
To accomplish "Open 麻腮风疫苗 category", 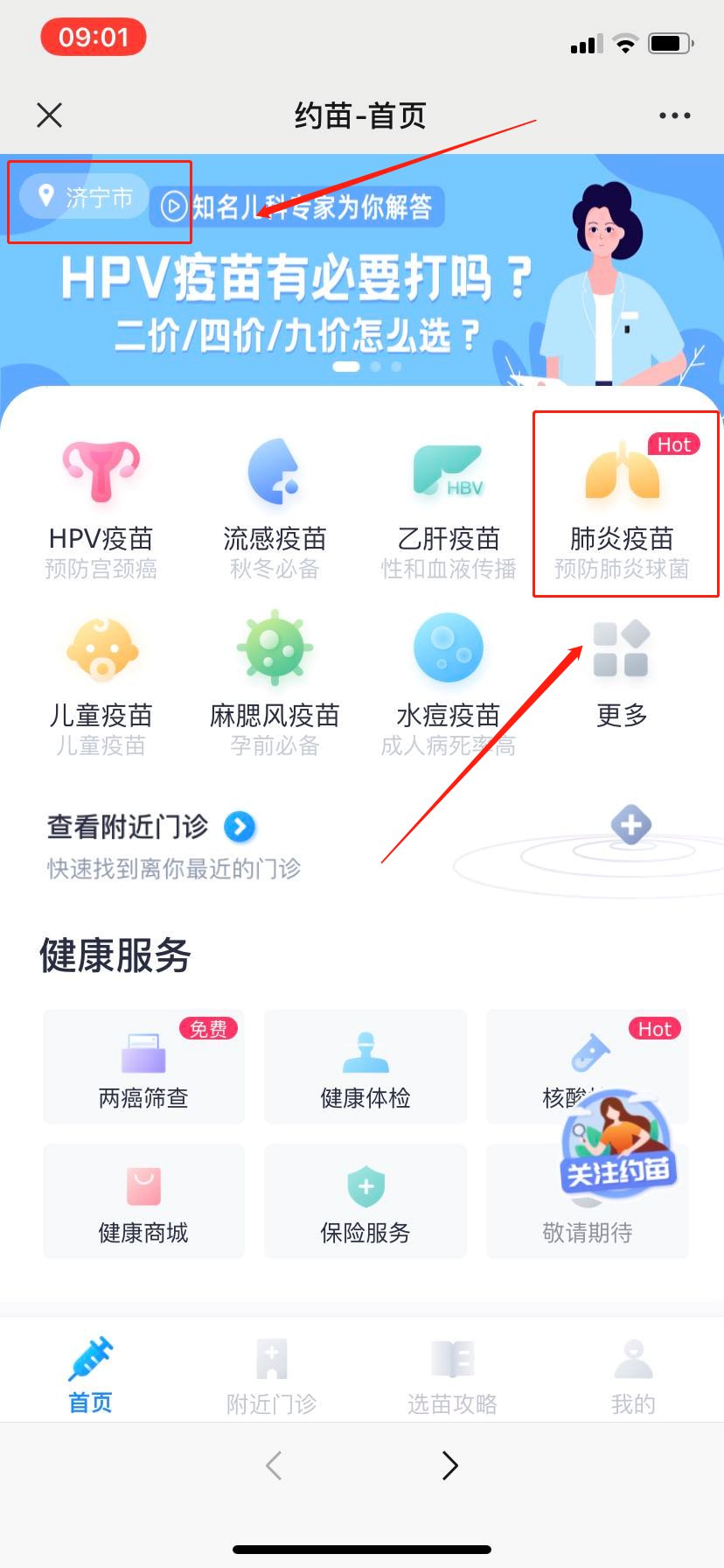I will coord(274,684).
